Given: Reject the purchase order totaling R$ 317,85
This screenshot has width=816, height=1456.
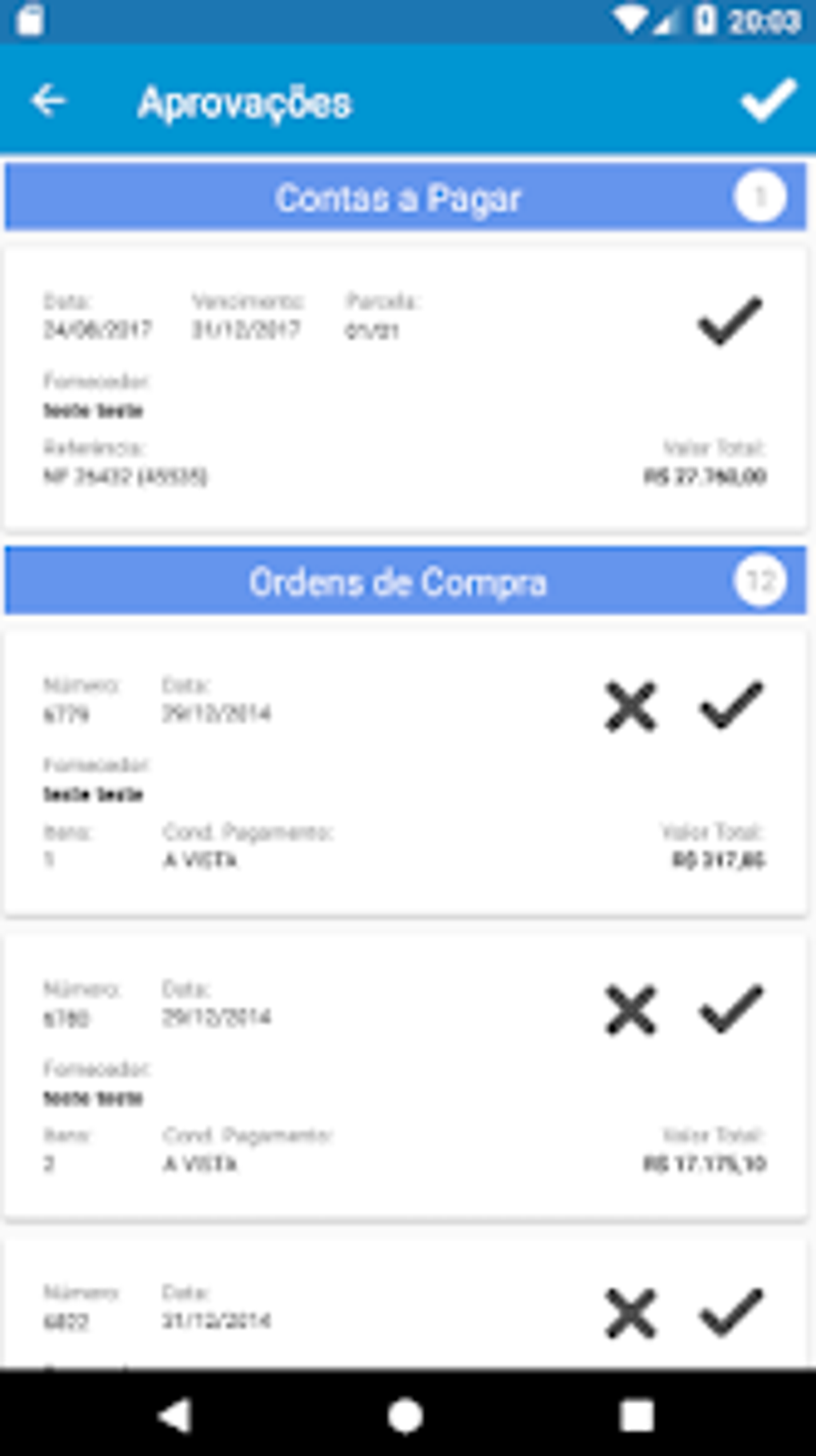Looking at the screenshot, I should 630,706.
